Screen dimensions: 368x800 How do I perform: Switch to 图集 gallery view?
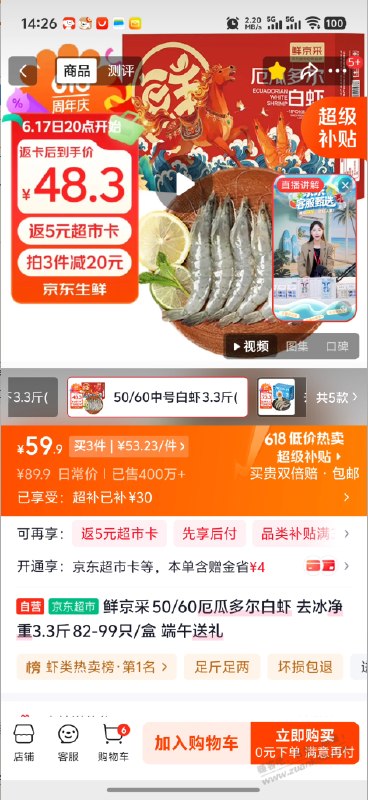click(297, 346)
